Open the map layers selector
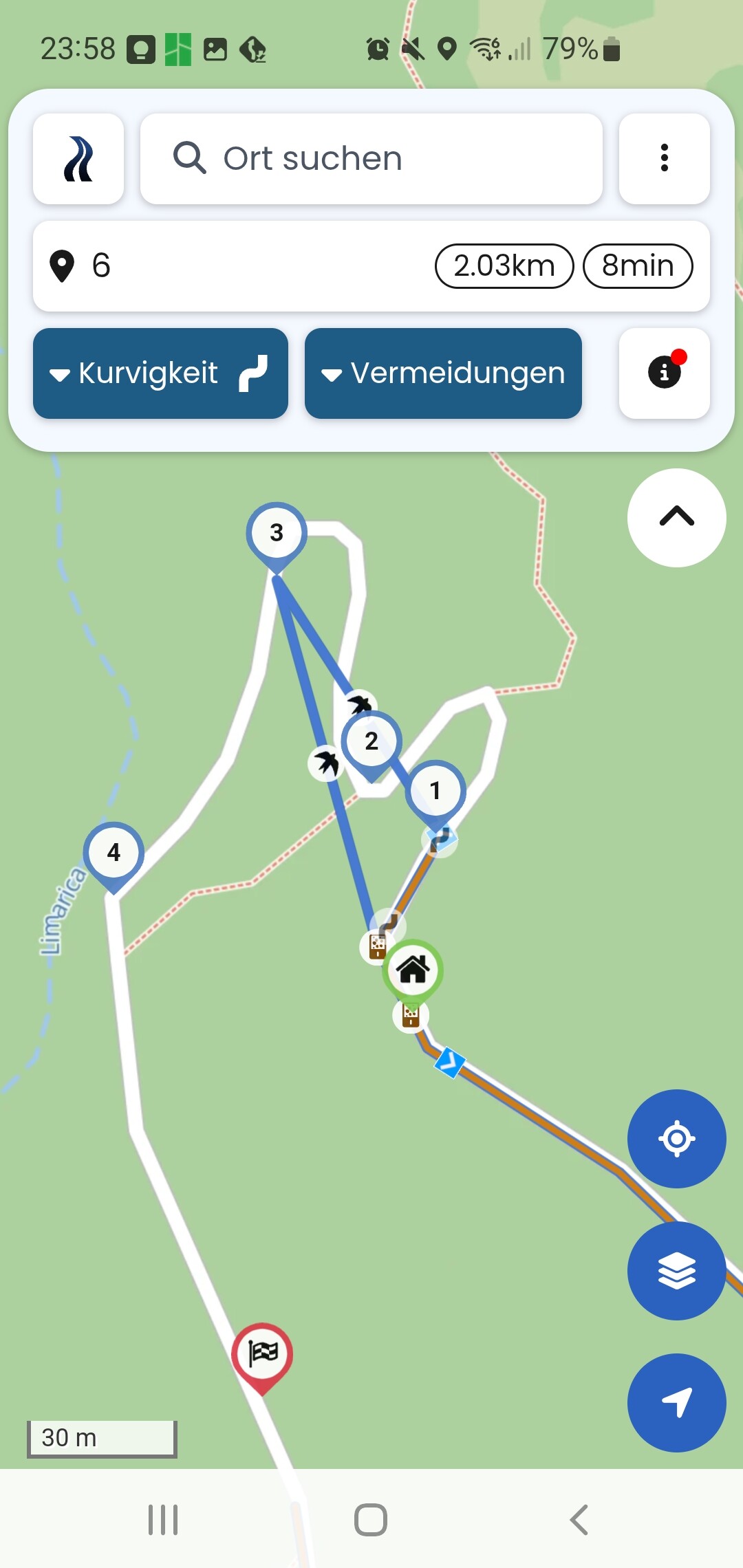The image size is (743, 1568). [676, 1270]
